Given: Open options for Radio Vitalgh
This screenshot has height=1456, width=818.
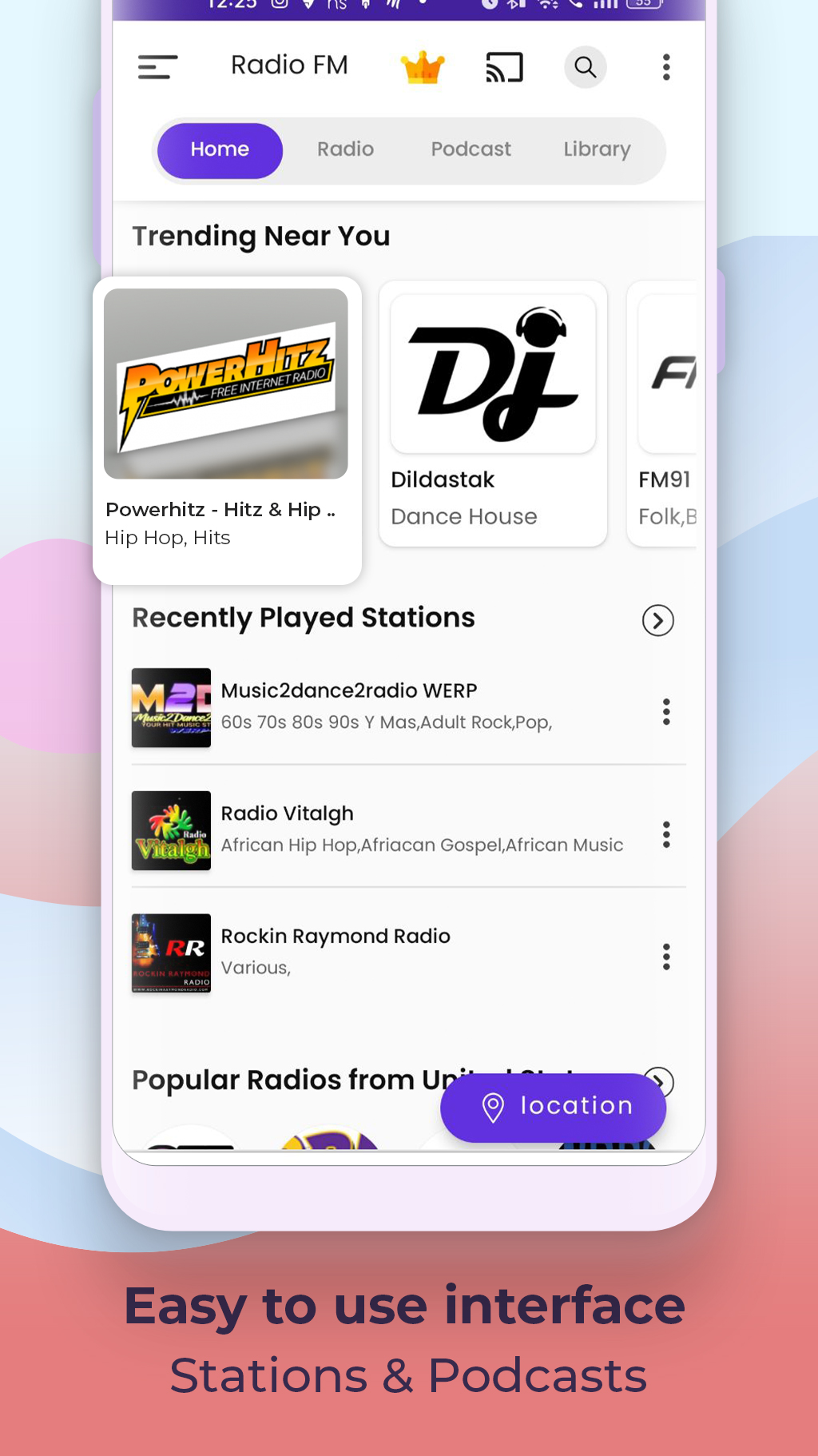Looking at the screenshot, I should 666,833.
